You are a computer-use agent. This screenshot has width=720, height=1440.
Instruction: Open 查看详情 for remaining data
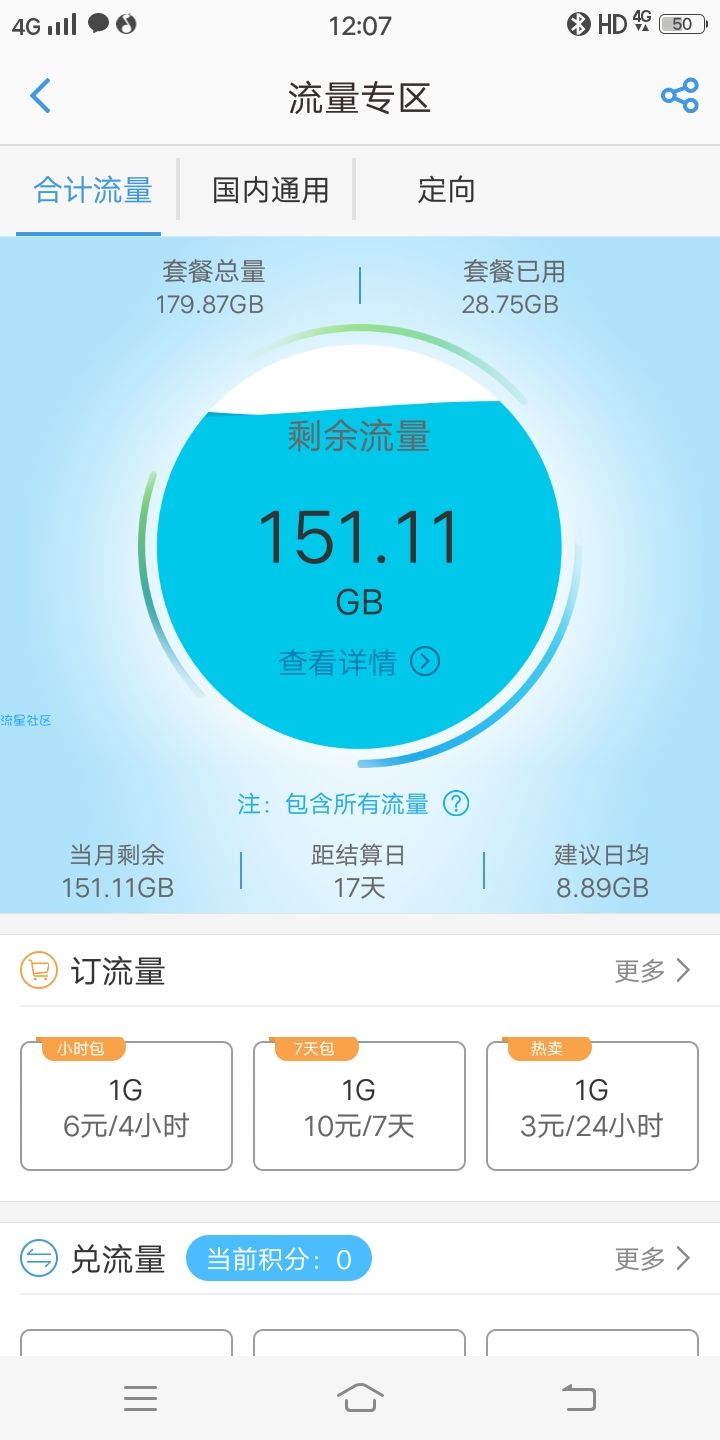tap(359, 662)
